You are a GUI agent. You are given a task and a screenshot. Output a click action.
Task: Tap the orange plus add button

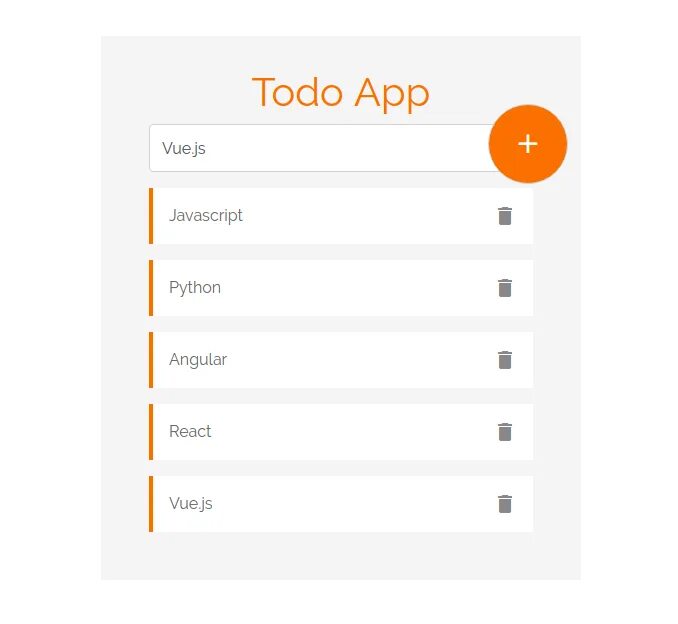528,144
